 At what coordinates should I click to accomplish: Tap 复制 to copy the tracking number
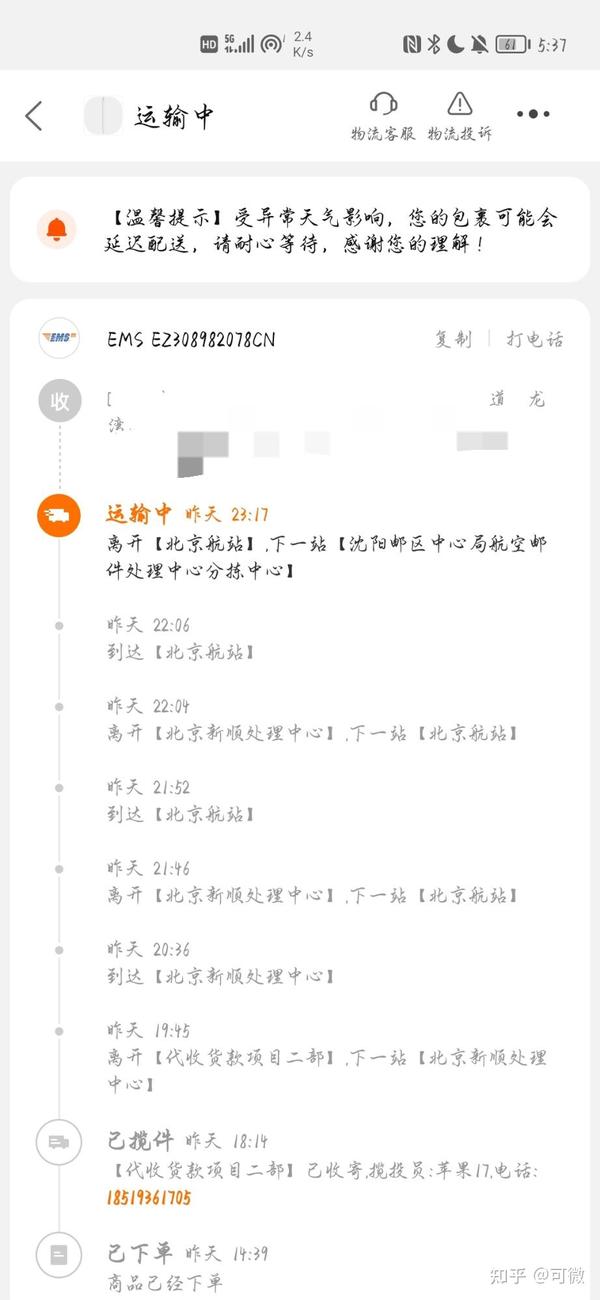click(453, 339)
